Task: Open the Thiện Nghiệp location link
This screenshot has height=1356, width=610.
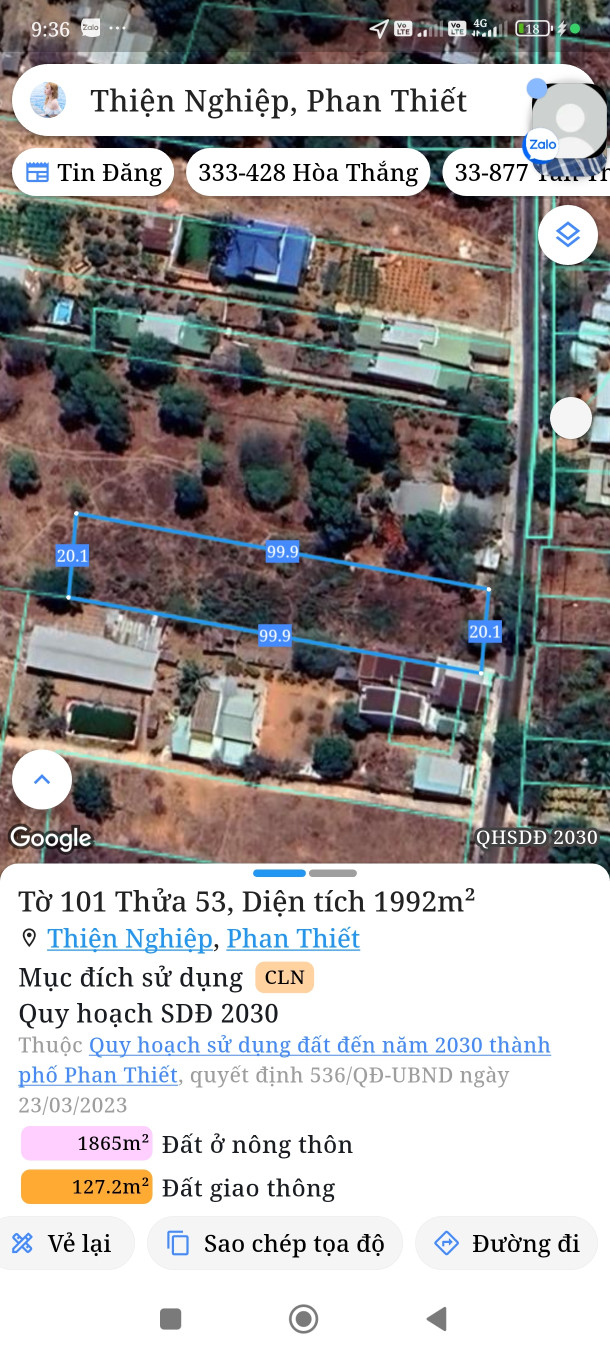Action: coord(130,939)
